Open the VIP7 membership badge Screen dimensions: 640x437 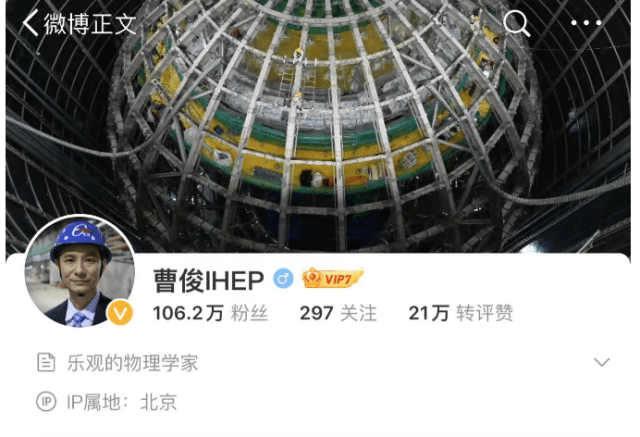pyautogui.click(x=332, y=278)
